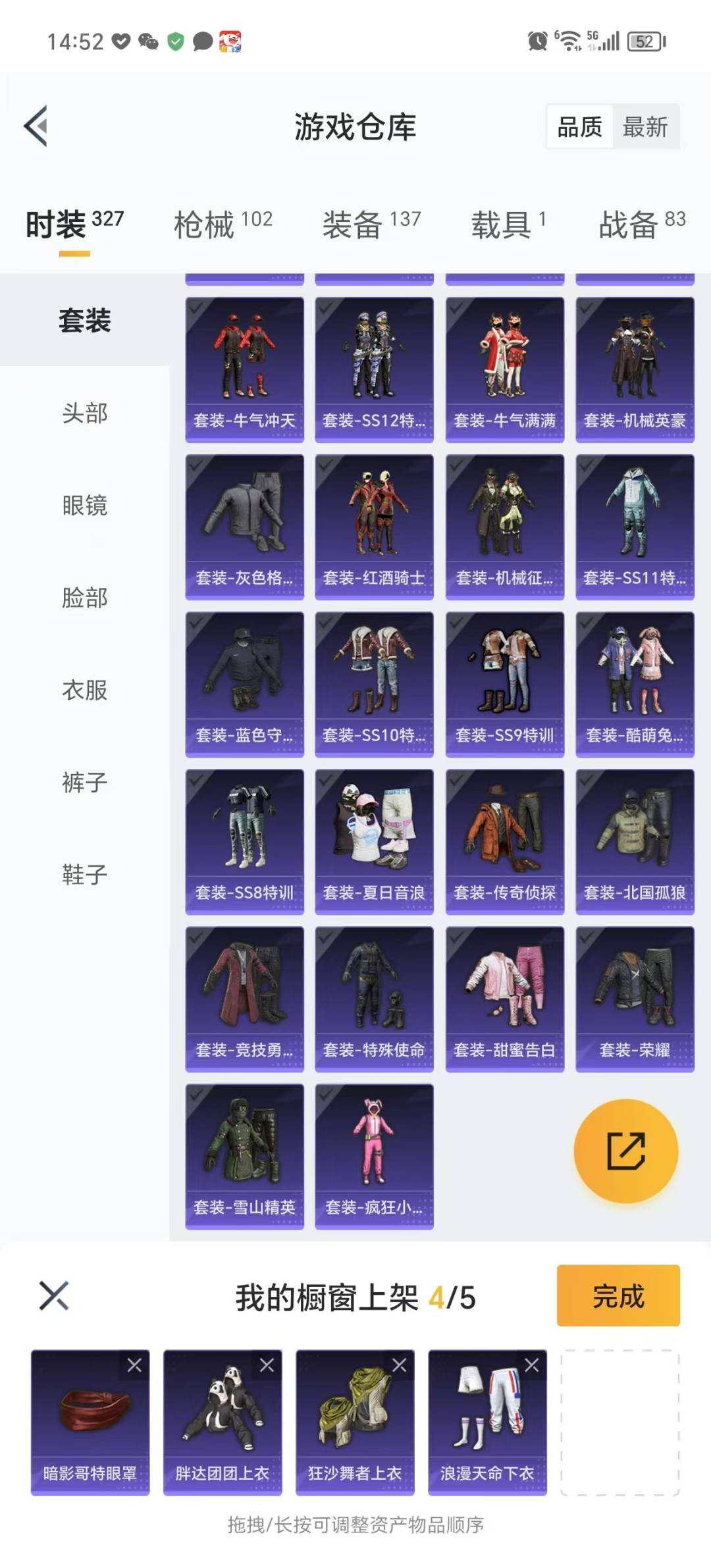Screen dimensions: 711x1568
Task: Open the 眼镜 glasses filter
Action: click(x=83, y=506)
